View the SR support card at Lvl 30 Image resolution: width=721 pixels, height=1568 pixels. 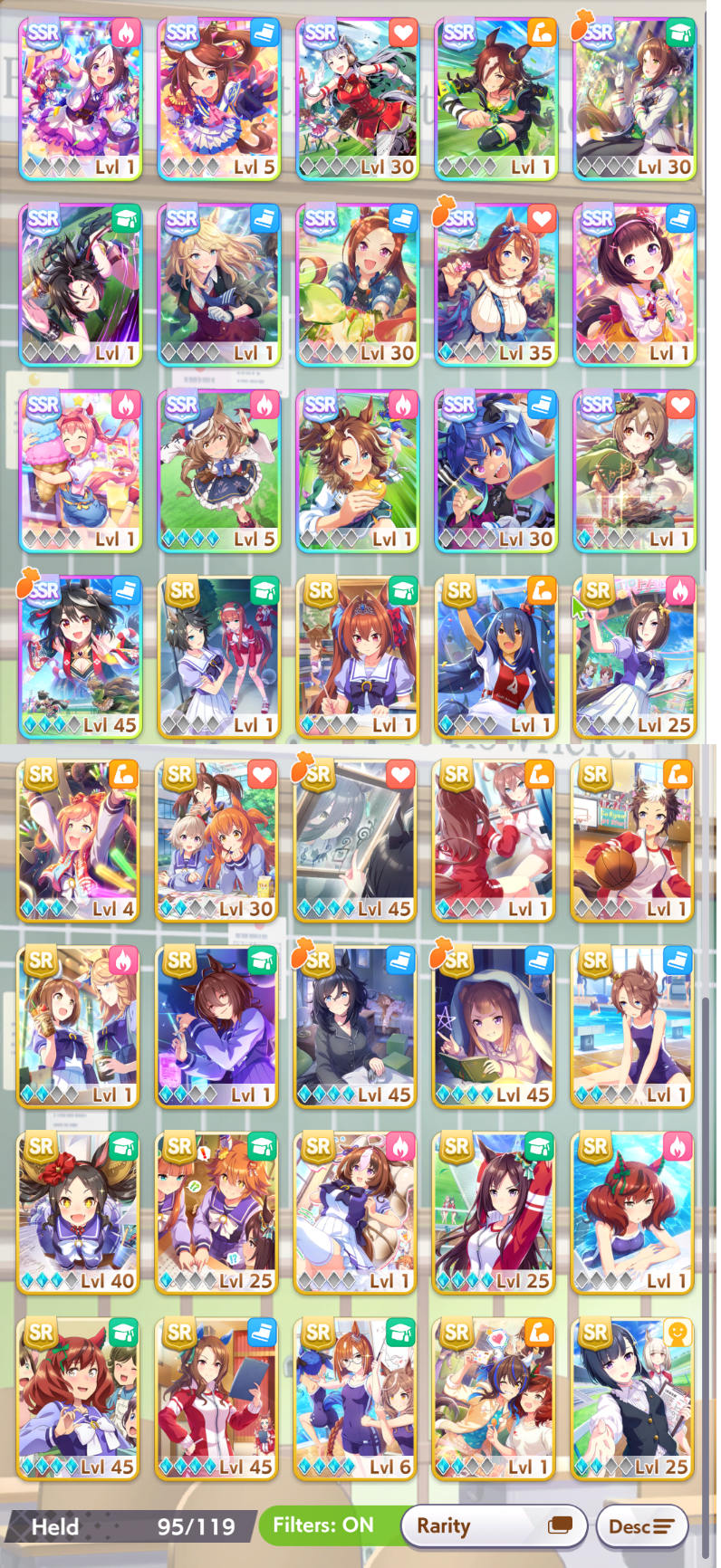click(217, 842)
